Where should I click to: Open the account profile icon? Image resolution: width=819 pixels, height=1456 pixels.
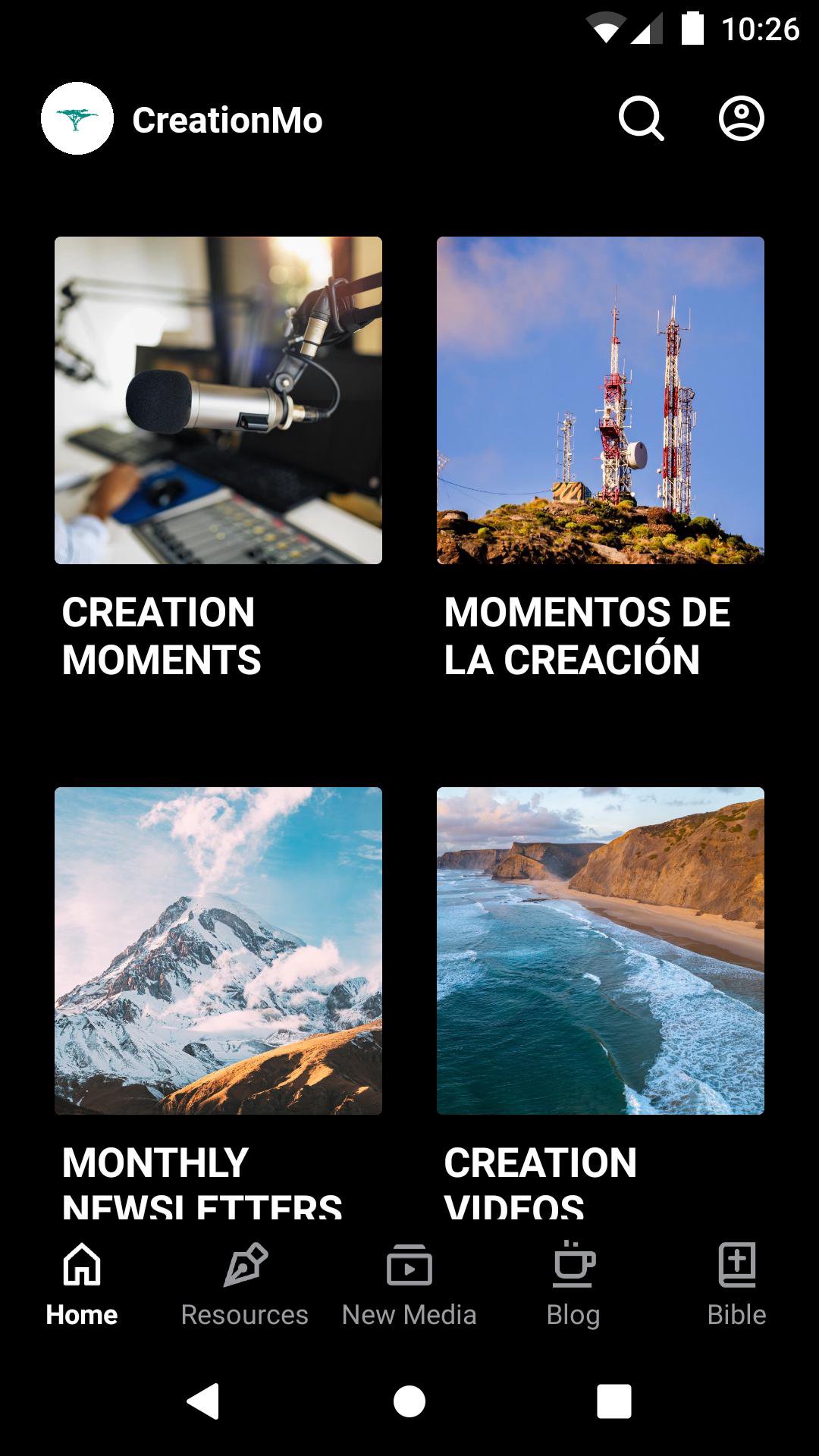(x=742, y=119)
